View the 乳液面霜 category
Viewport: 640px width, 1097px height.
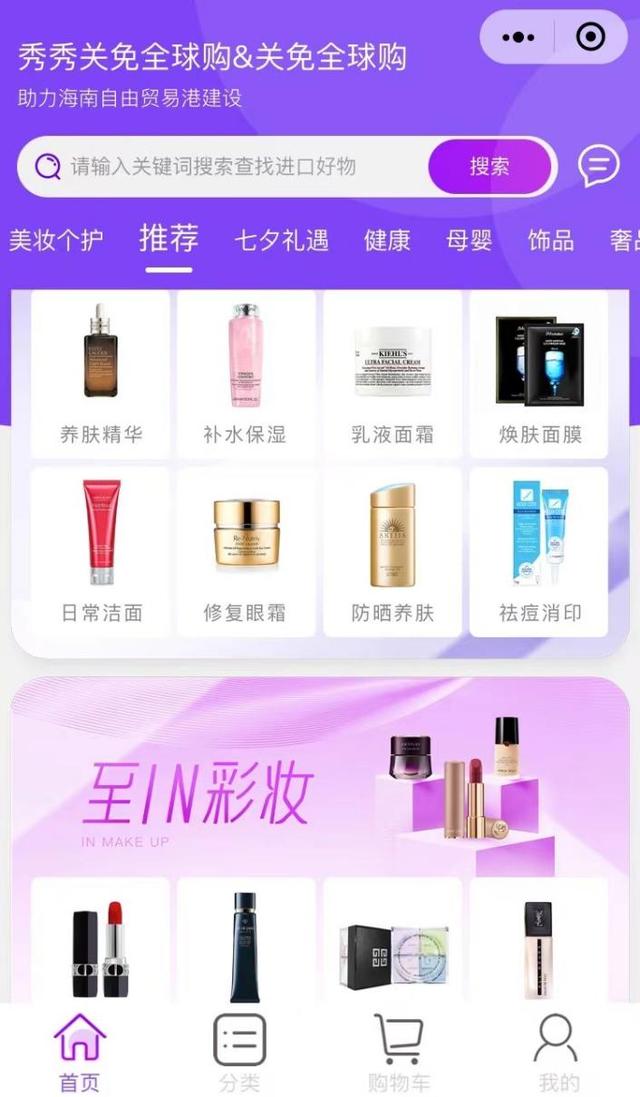(392, 375)
